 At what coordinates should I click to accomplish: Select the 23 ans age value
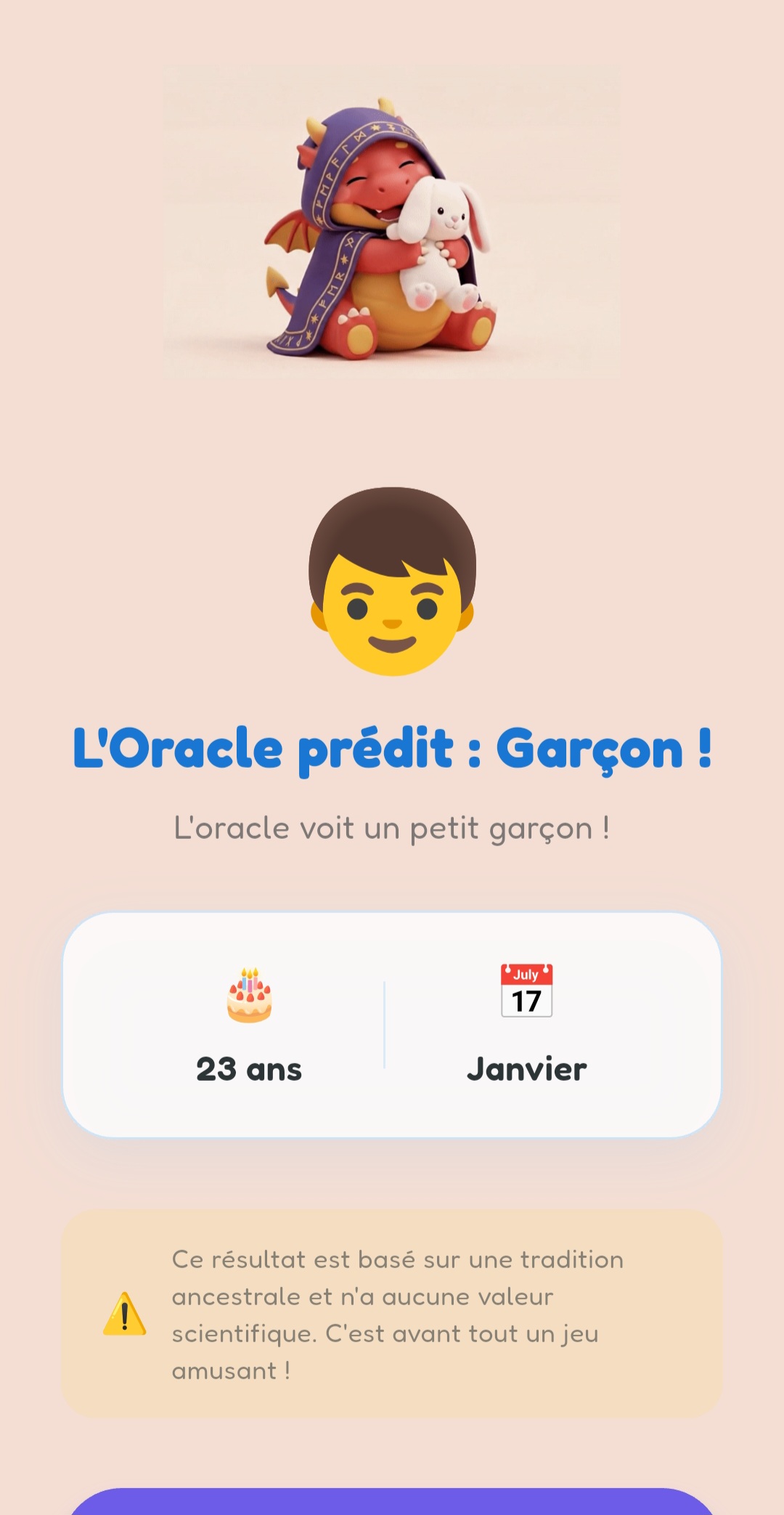click(250, 1068)
